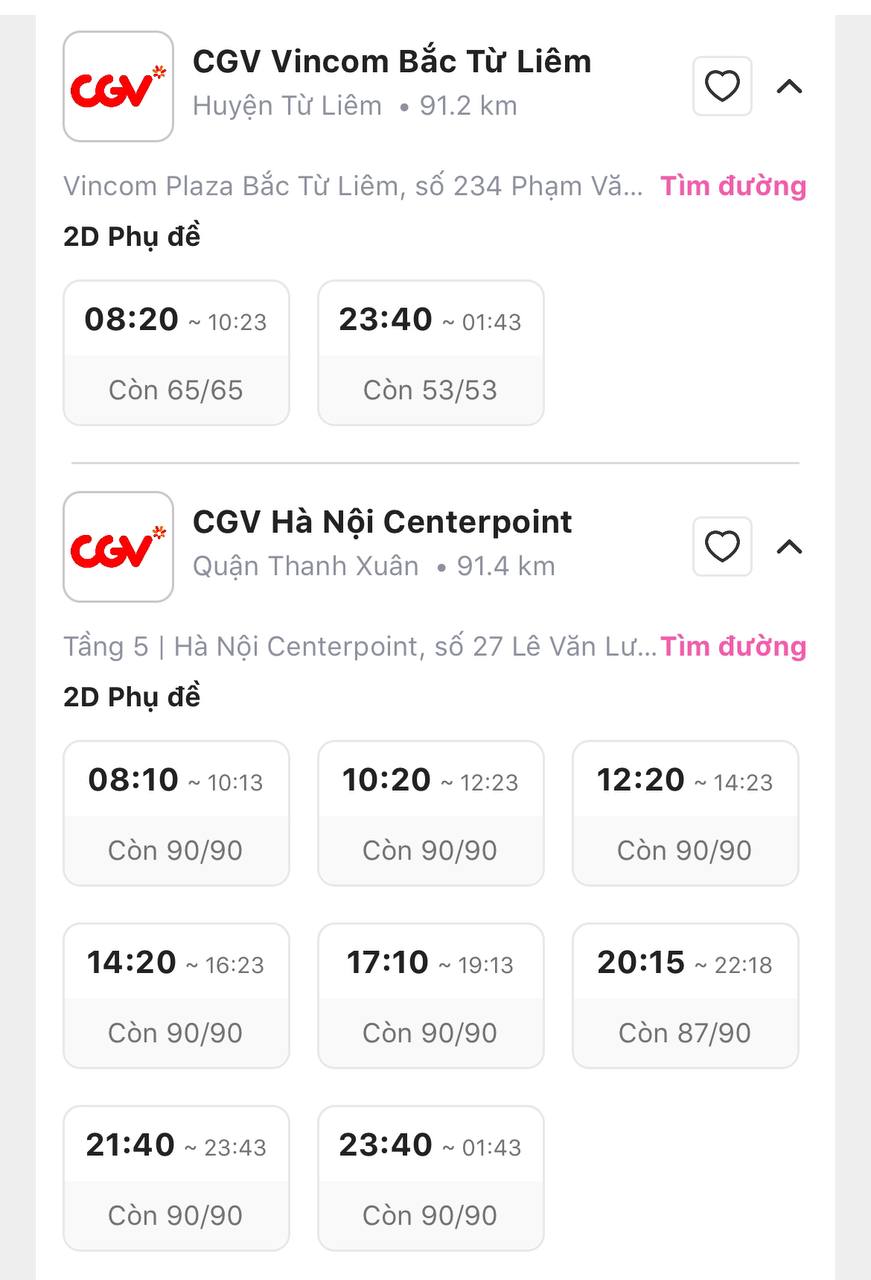Check remaining seats Còn 53/53 for the 23:40 show
The image size is (871, 1280).
430,390
